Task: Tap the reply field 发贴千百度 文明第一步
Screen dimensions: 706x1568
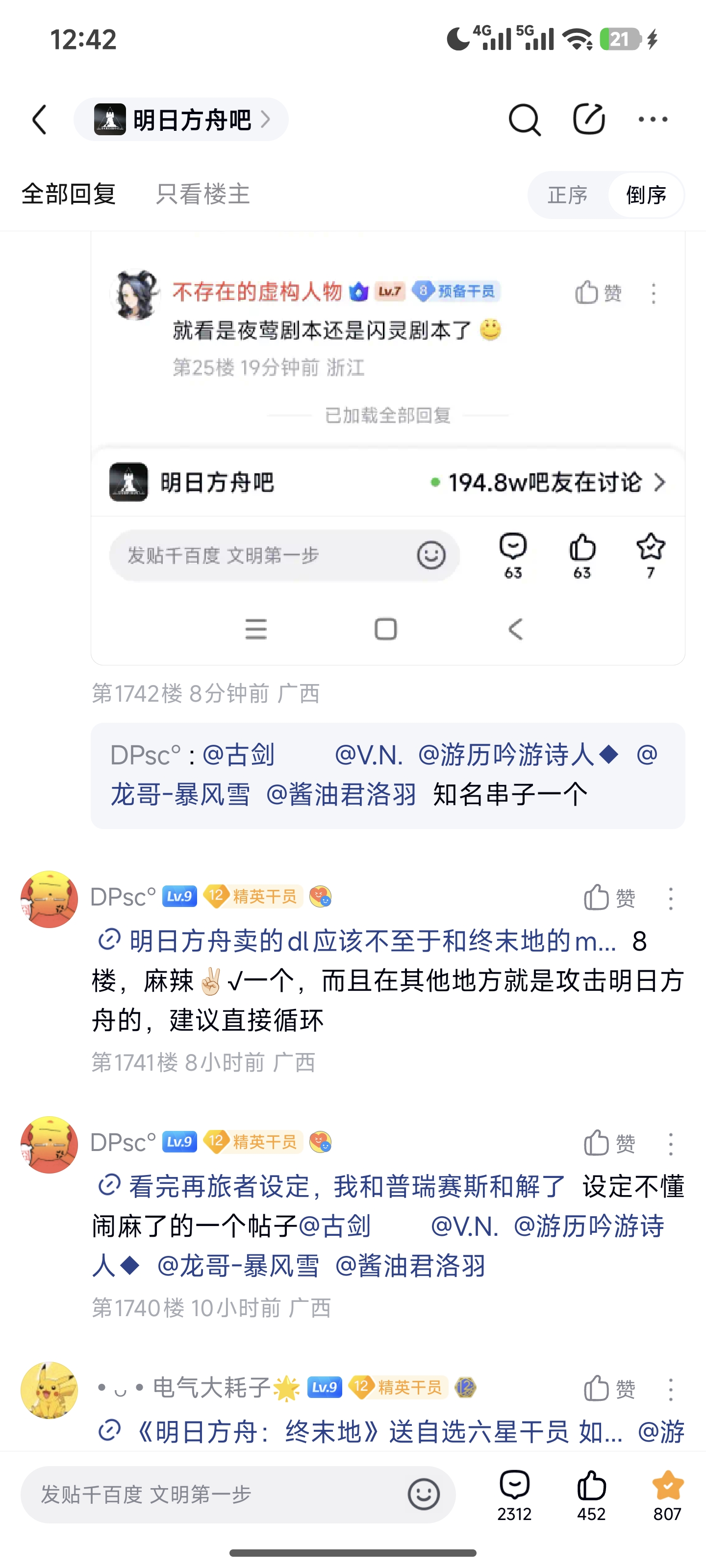Action: [213, 1494]
